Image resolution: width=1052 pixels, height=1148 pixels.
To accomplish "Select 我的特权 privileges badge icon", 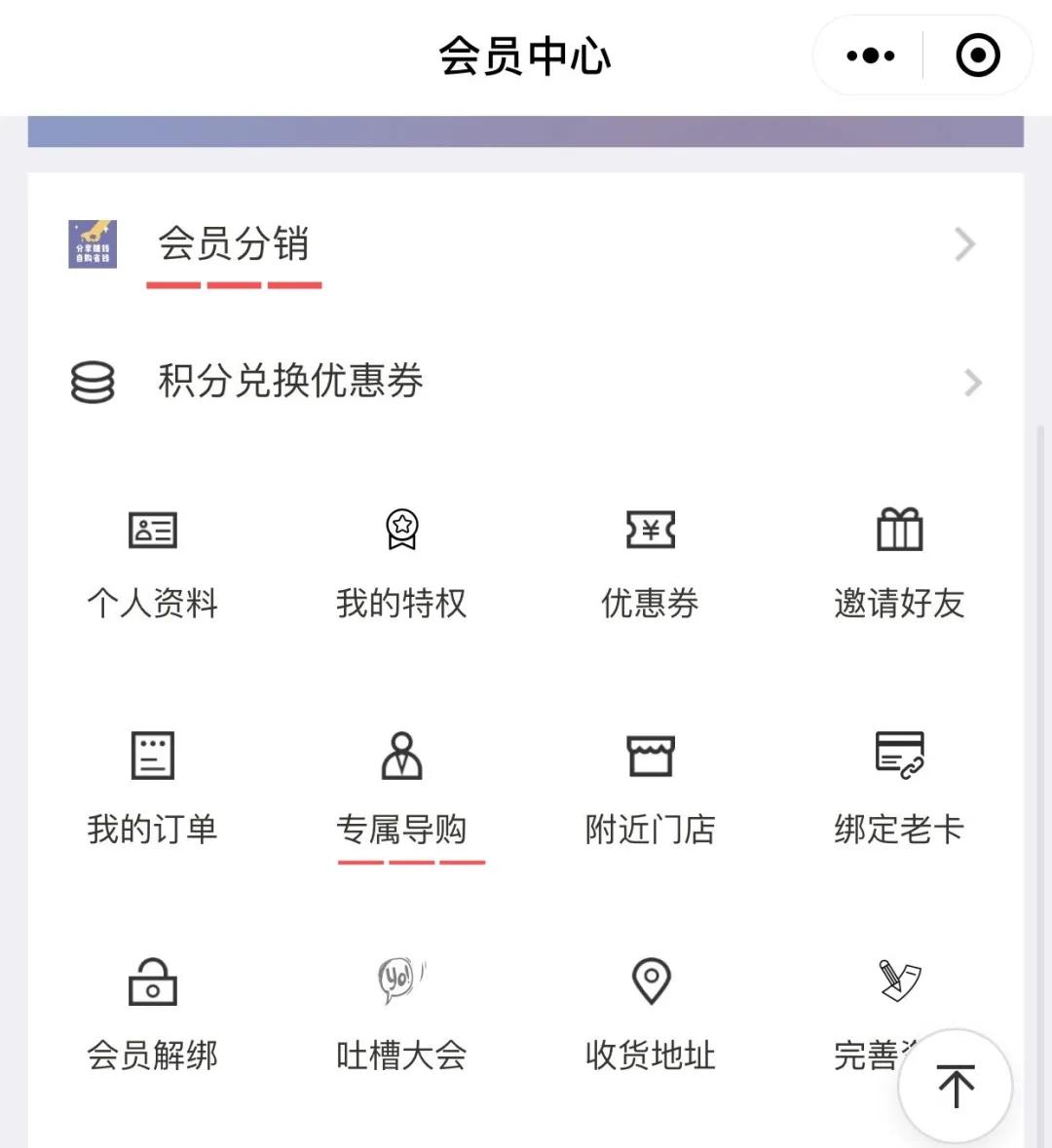I will 402,531.
